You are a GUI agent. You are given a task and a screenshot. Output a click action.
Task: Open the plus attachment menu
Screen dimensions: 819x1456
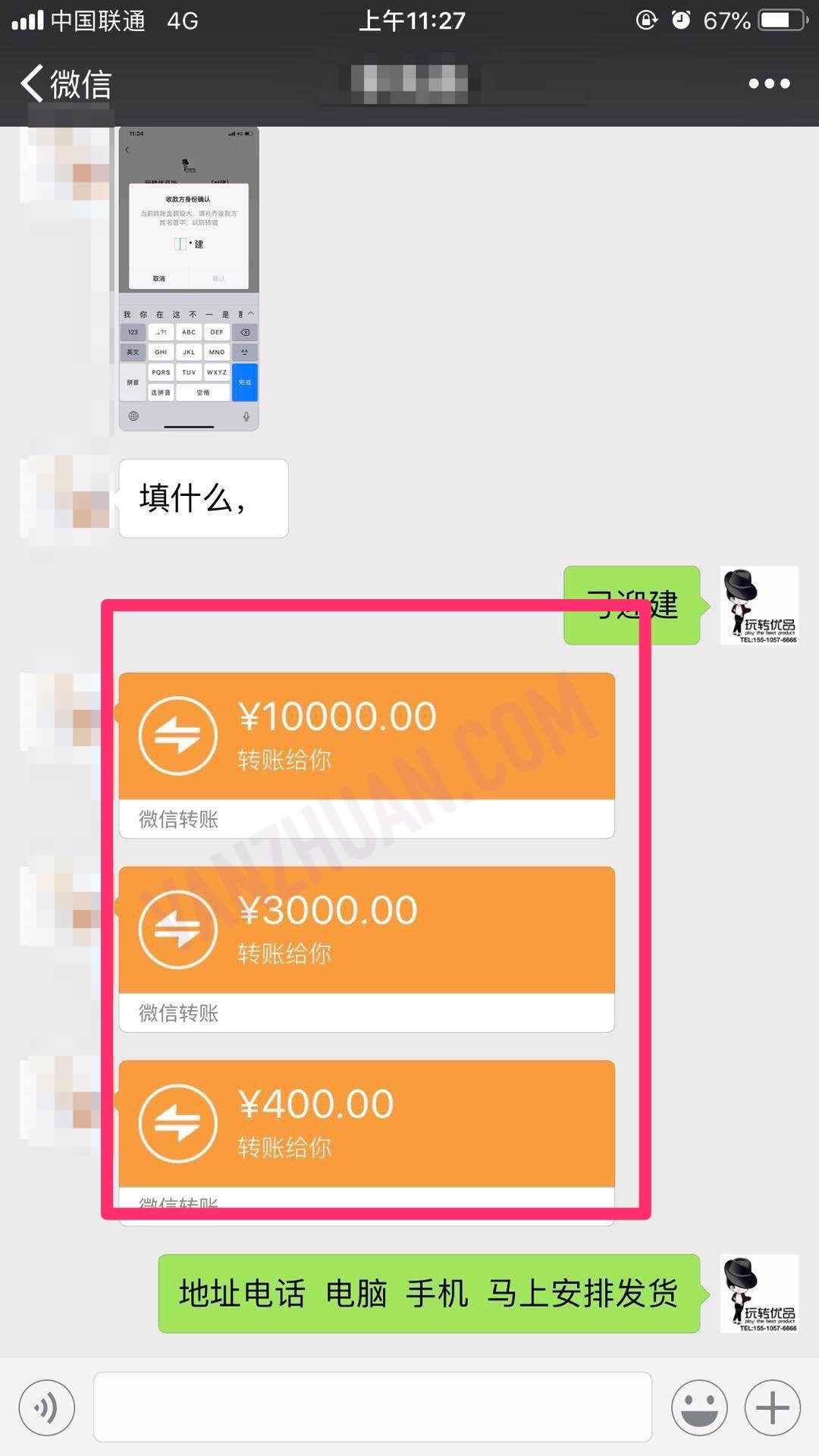pos(773,1408)
